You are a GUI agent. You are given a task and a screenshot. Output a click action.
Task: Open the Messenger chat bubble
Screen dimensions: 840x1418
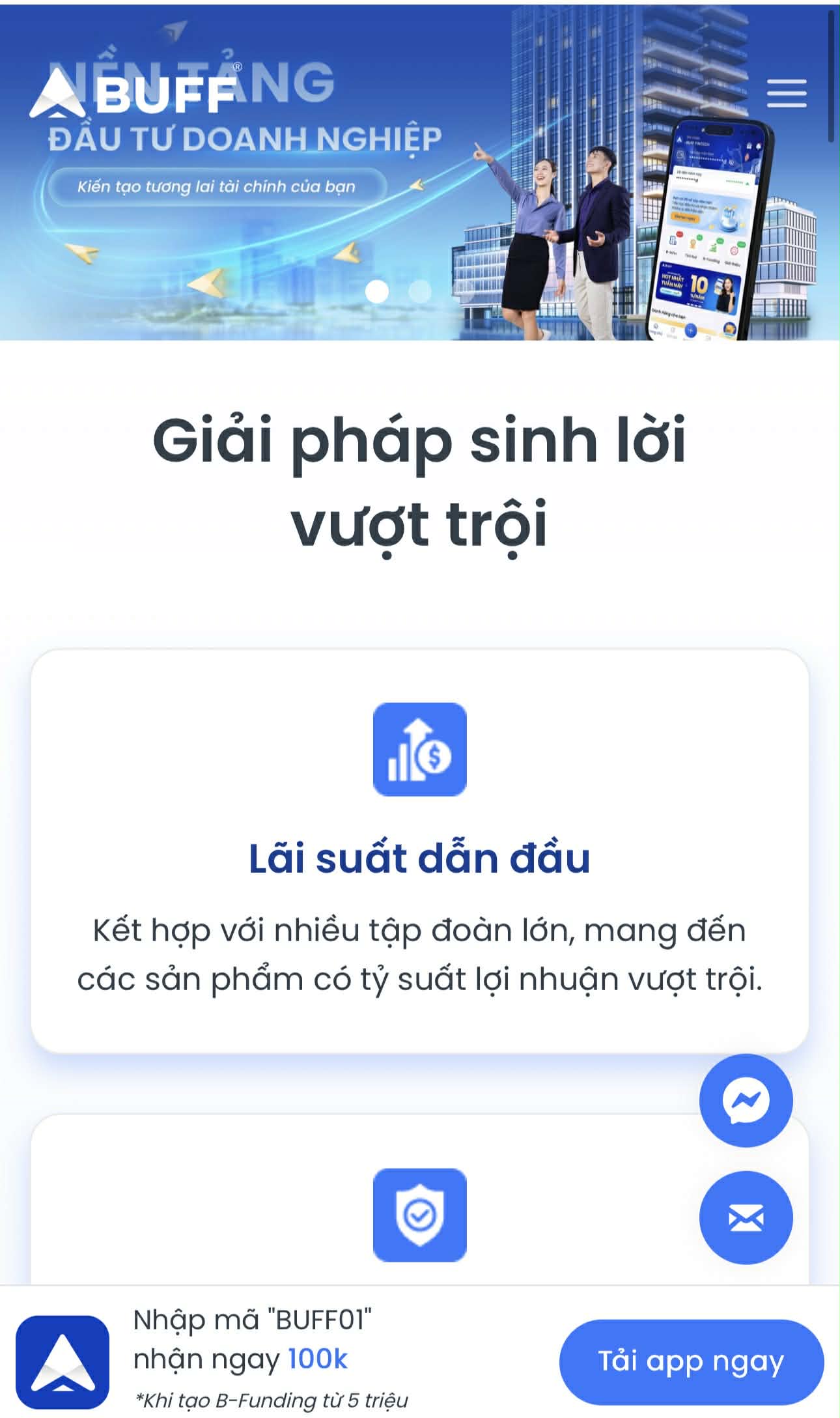(x=746, y=1100)
